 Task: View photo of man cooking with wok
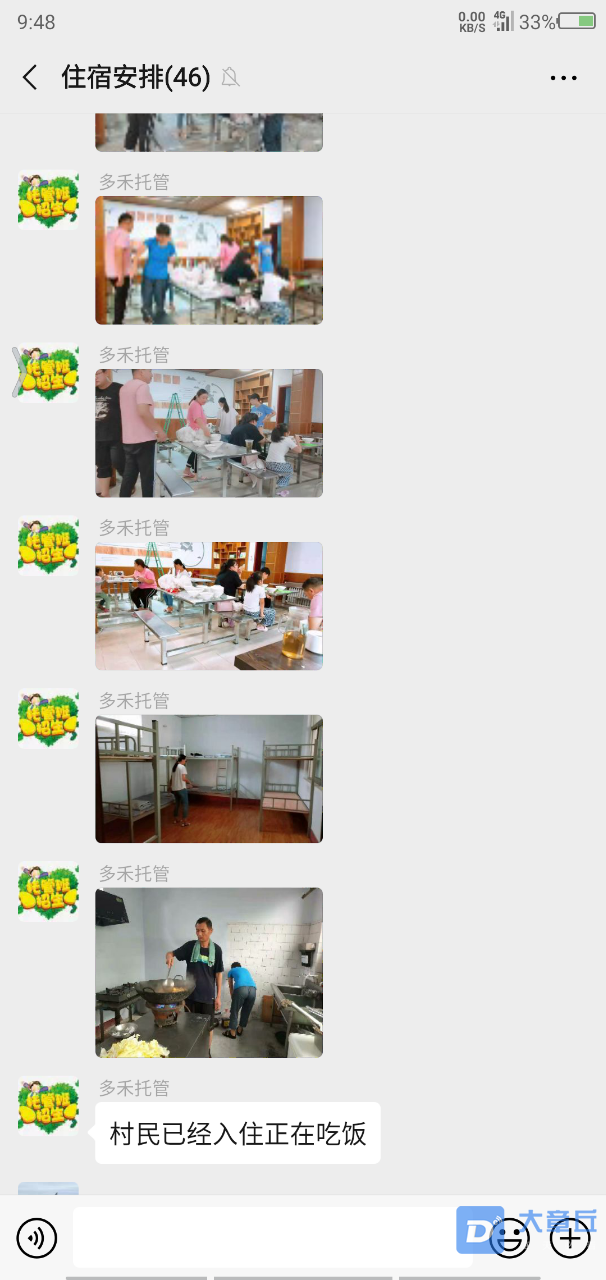tap(209, 972)
